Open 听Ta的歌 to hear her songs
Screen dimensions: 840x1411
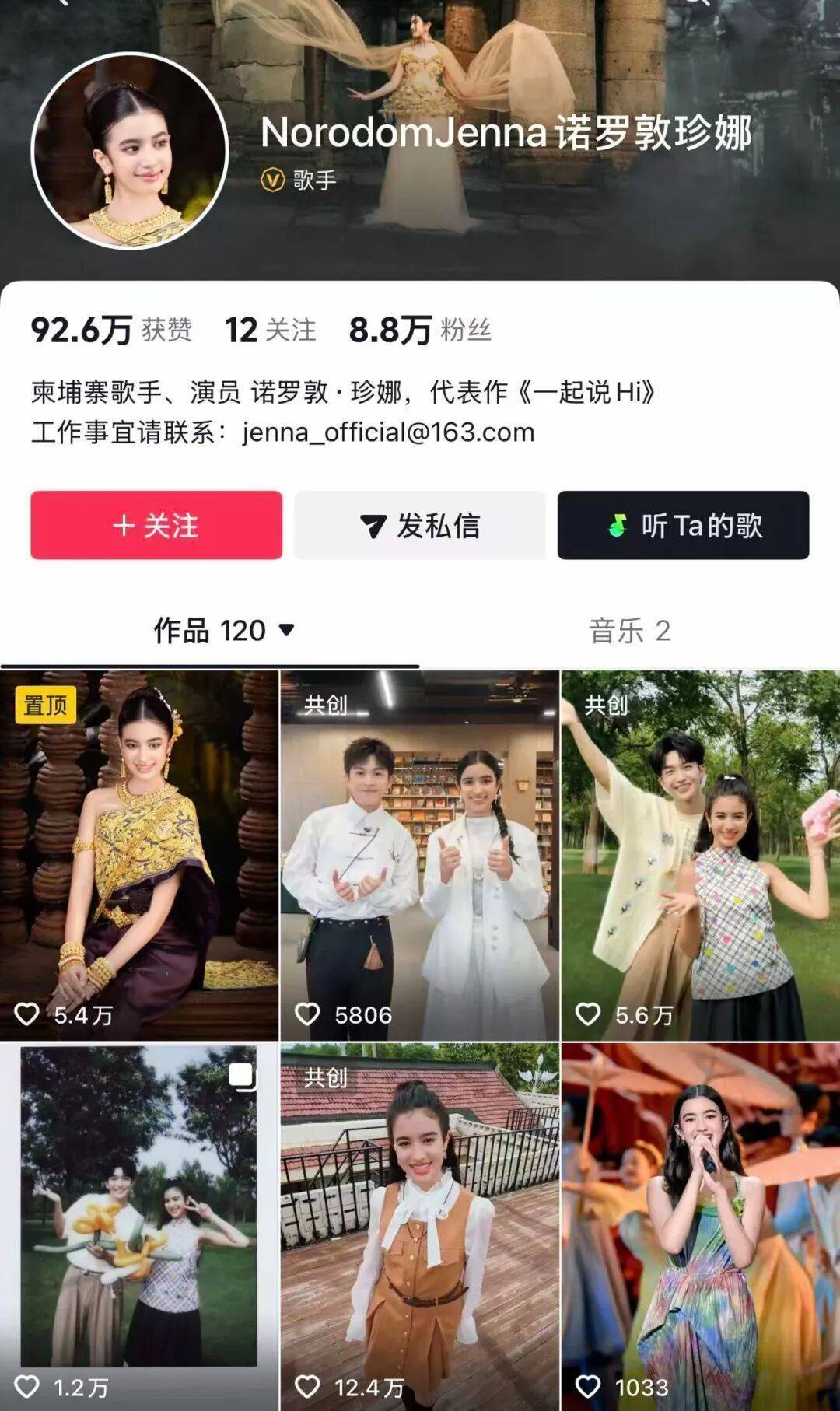tap(683, 525)
